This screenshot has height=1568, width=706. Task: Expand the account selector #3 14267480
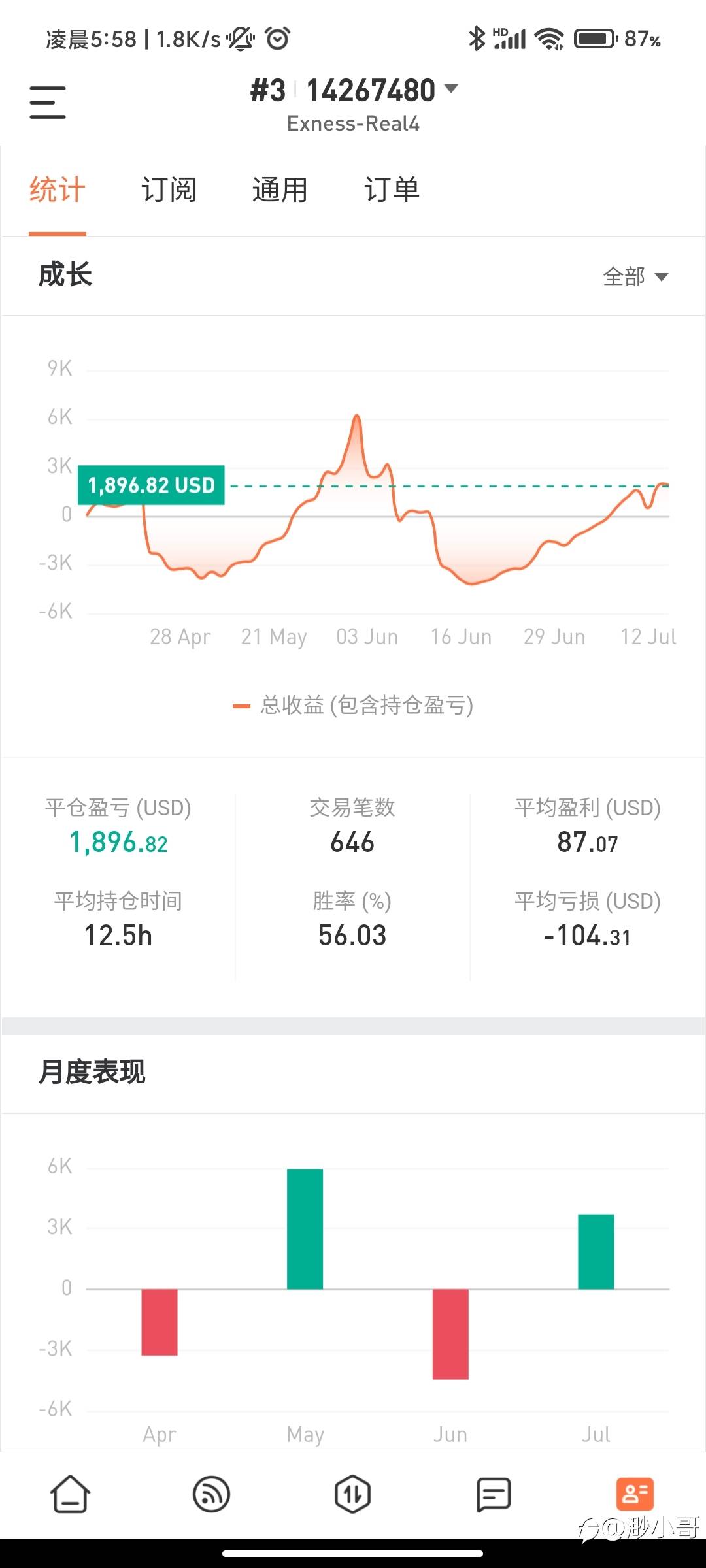pos(354,91)
